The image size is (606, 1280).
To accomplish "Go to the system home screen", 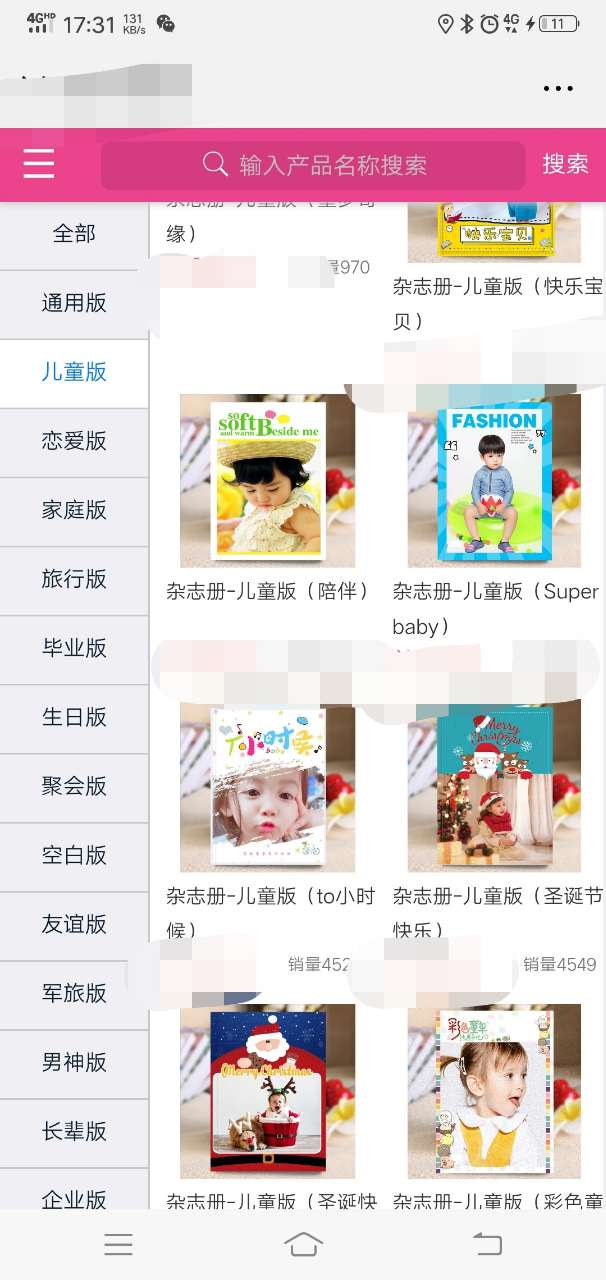I will pyautogui.click(x=303, y=1244).
